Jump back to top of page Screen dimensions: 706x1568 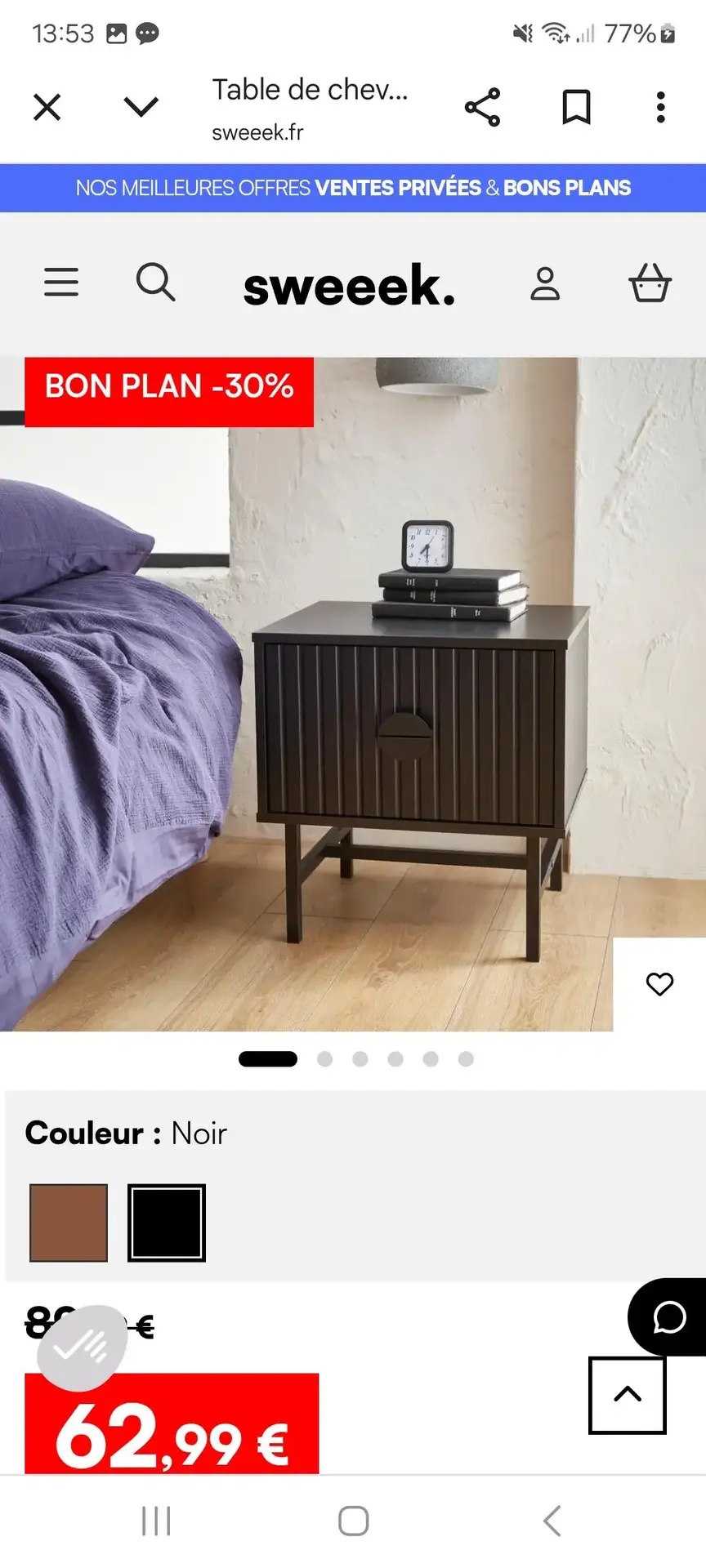pos(627,1395)
